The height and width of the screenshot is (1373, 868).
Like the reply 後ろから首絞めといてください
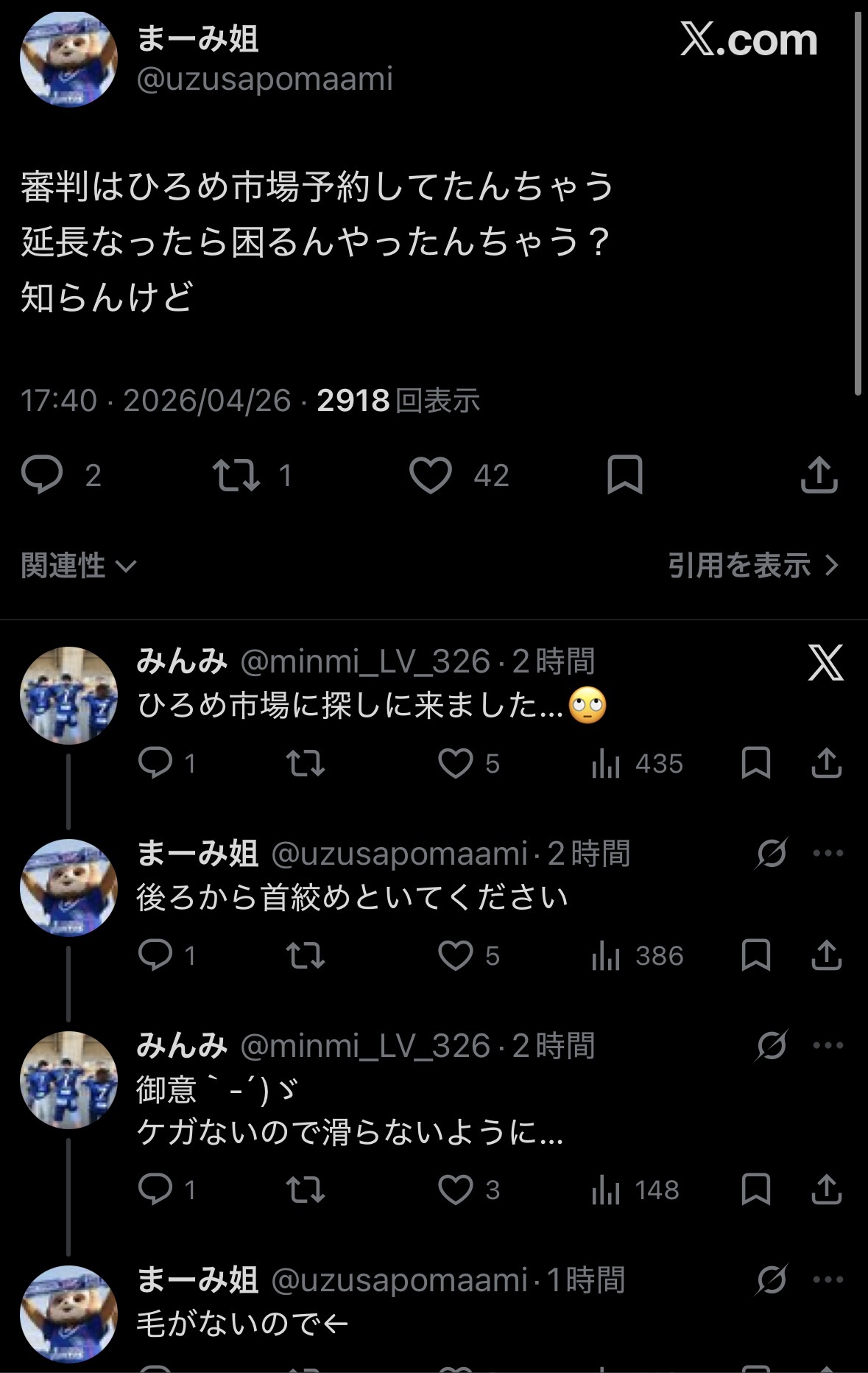455,955
